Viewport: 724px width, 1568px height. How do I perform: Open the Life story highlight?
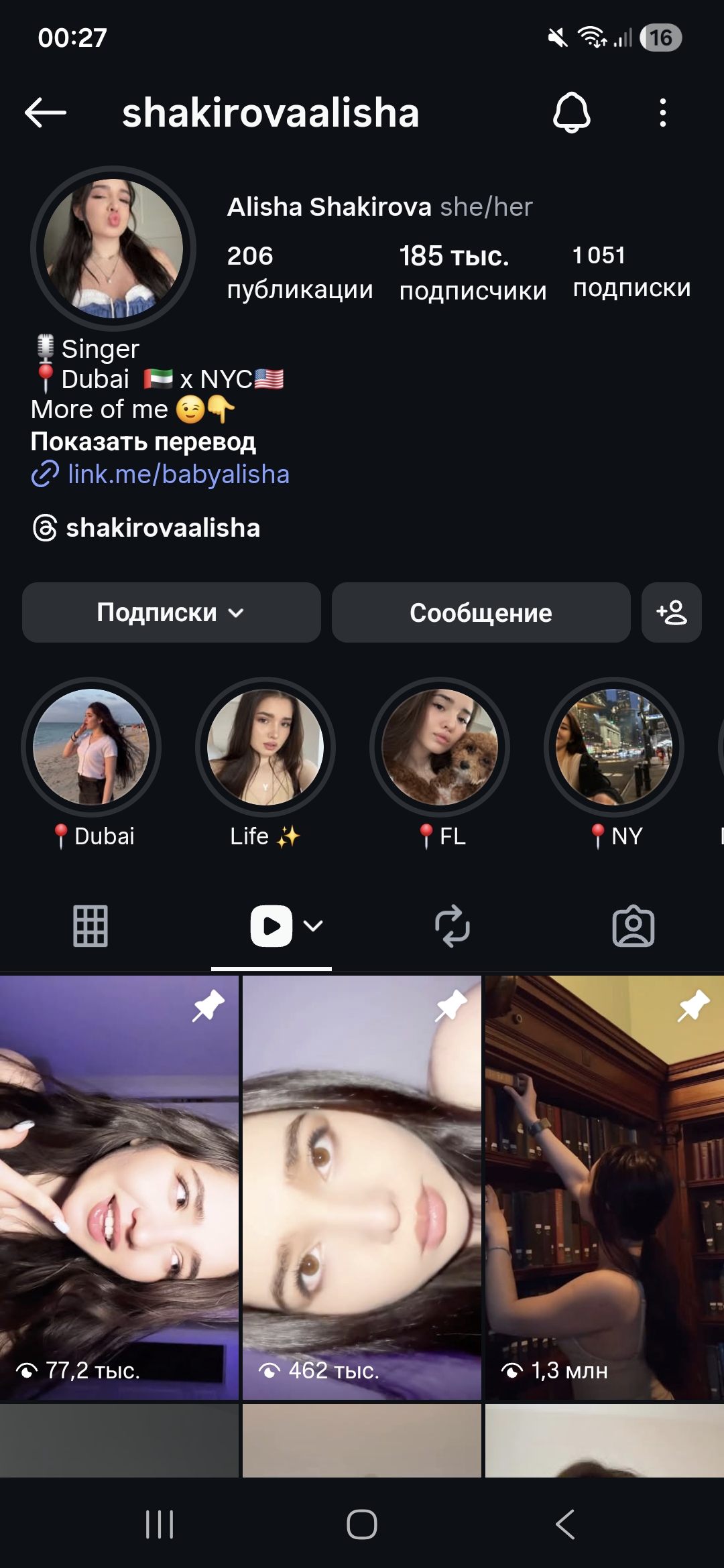coord(265,747)
